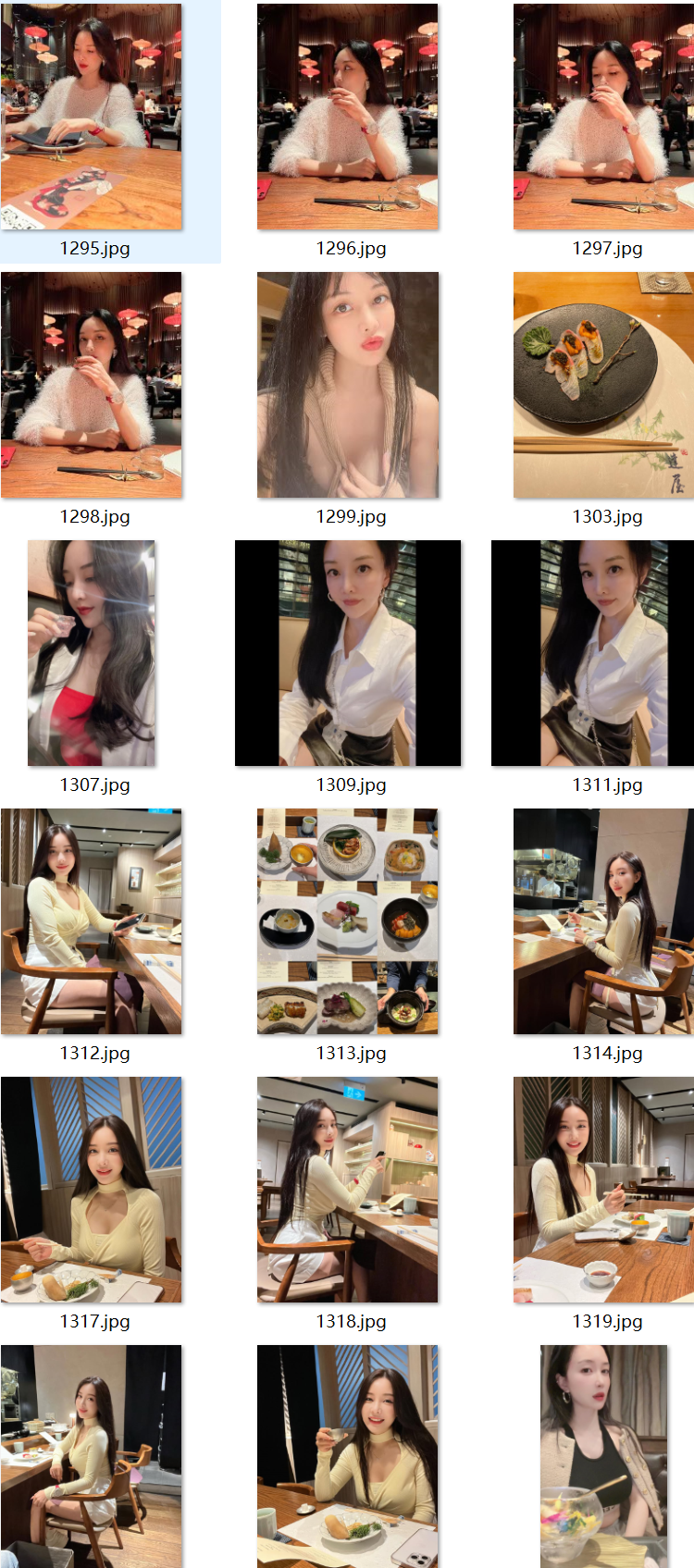Tap the 1298.jpg picture tile
Viewport: 694px width, 1568px height.
coord(92,385)
